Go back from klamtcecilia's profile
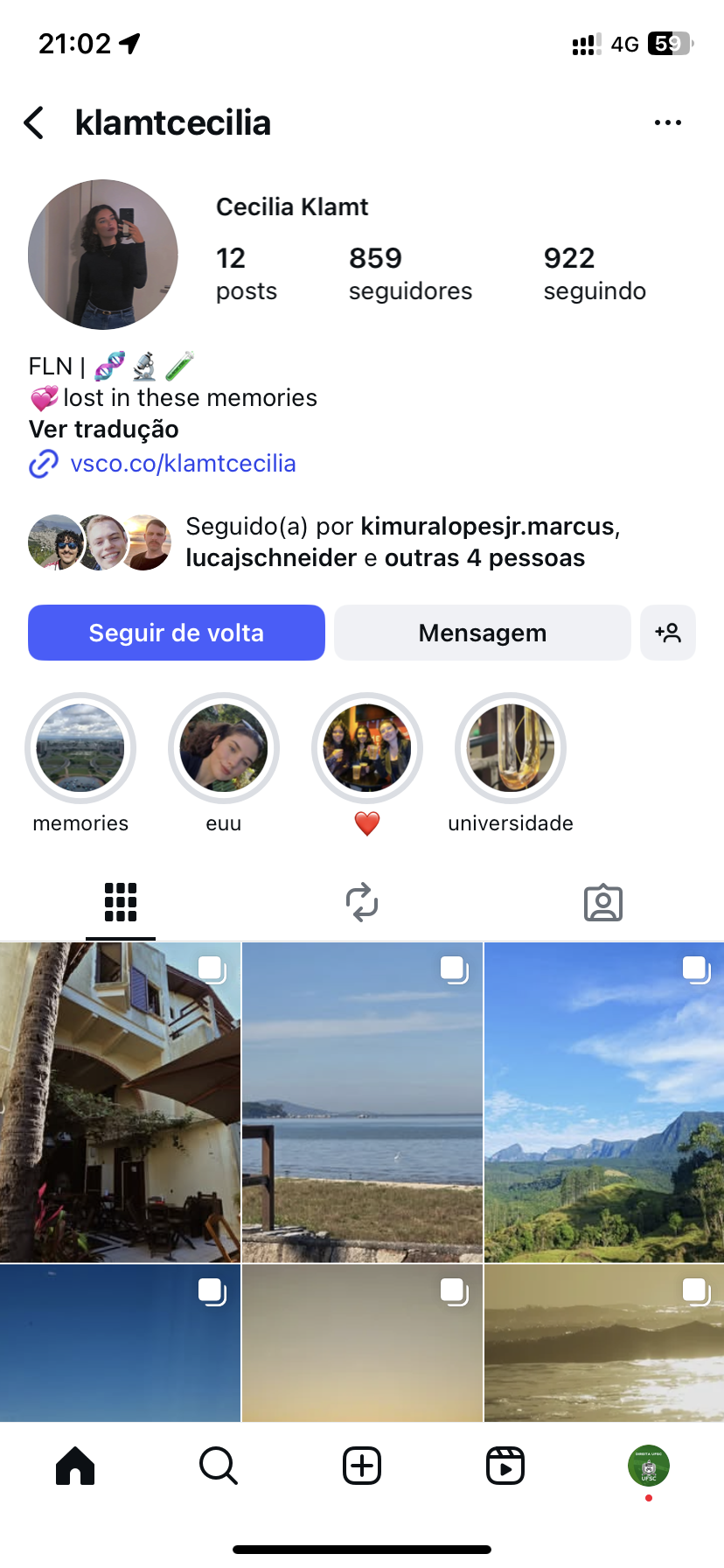 pos(35,123)
